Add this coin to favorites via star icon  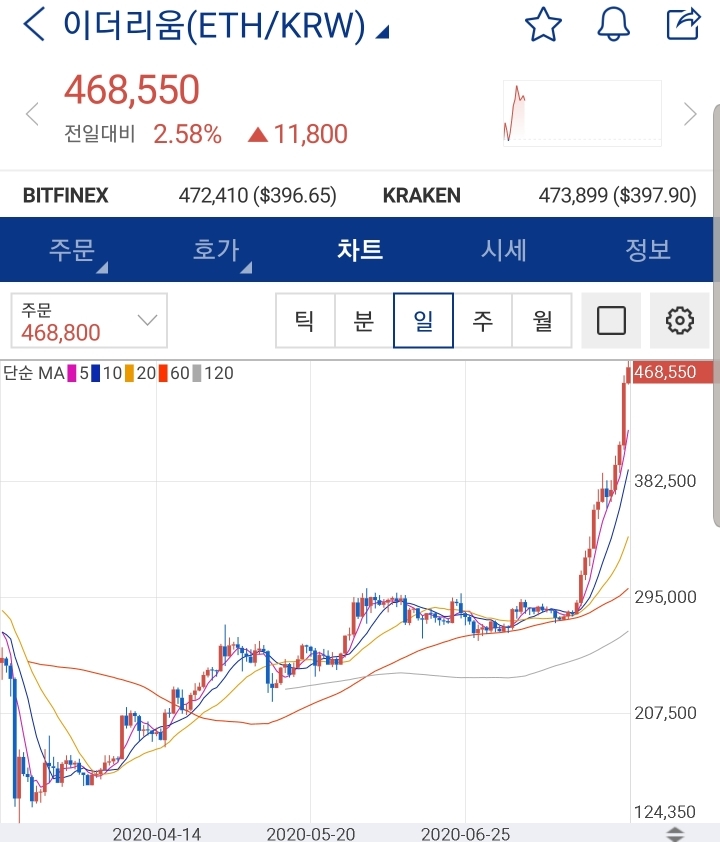(543, 25)
